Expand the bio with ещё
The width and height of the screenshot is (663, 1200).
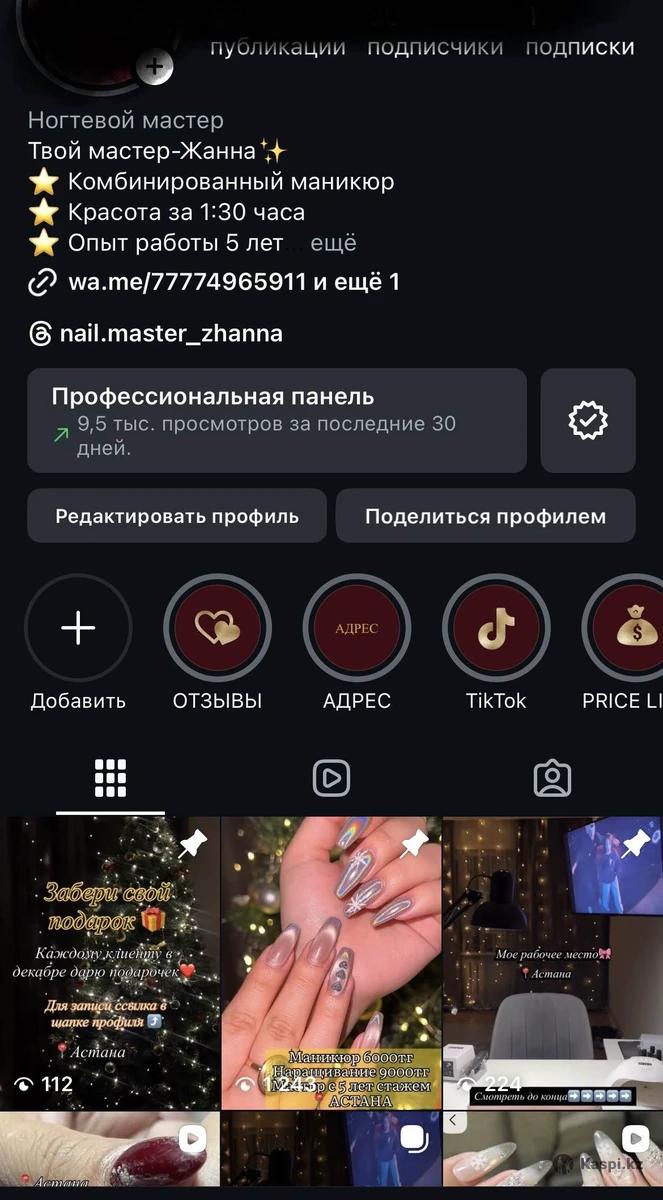(x=333, y=243)
